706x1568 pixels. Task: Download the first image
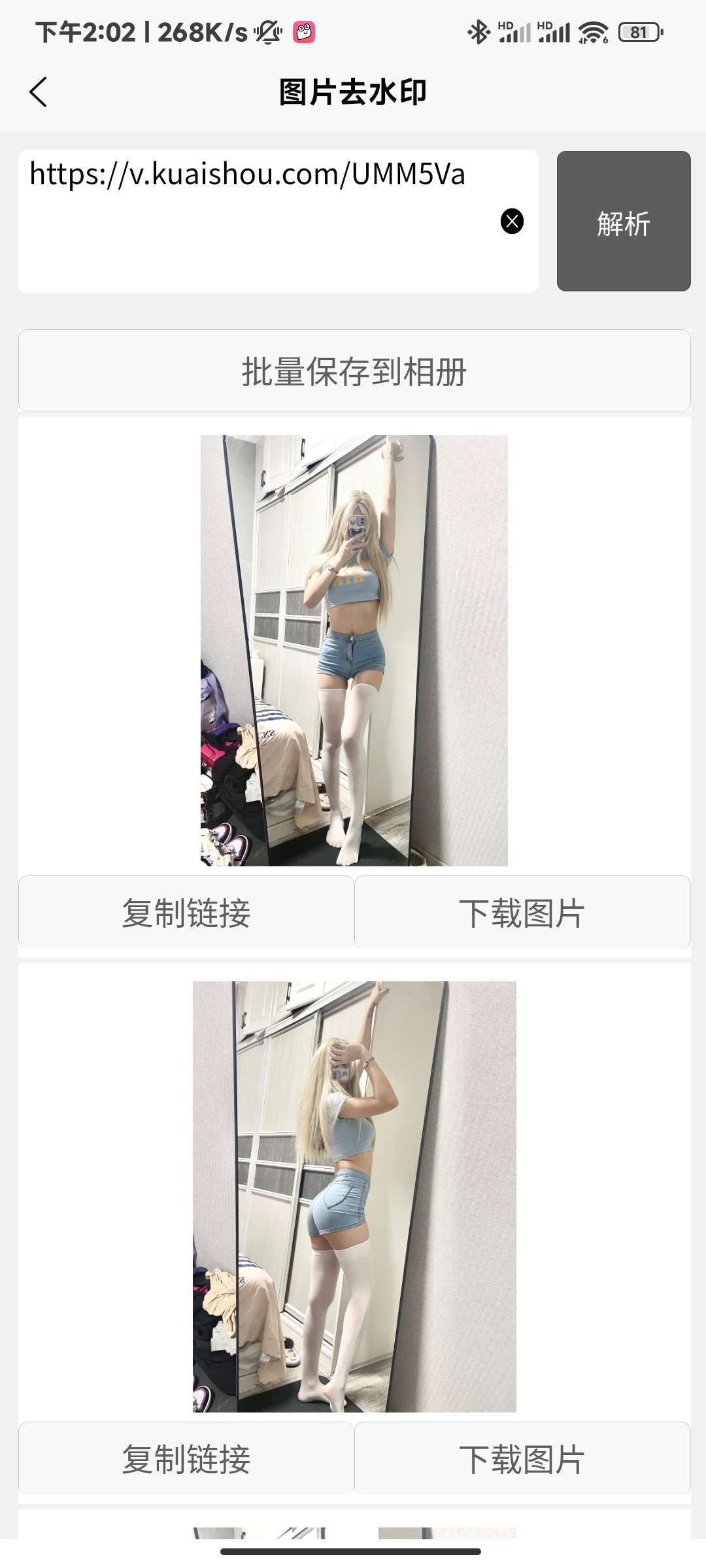pyautogui.click(x=522, y=913)
